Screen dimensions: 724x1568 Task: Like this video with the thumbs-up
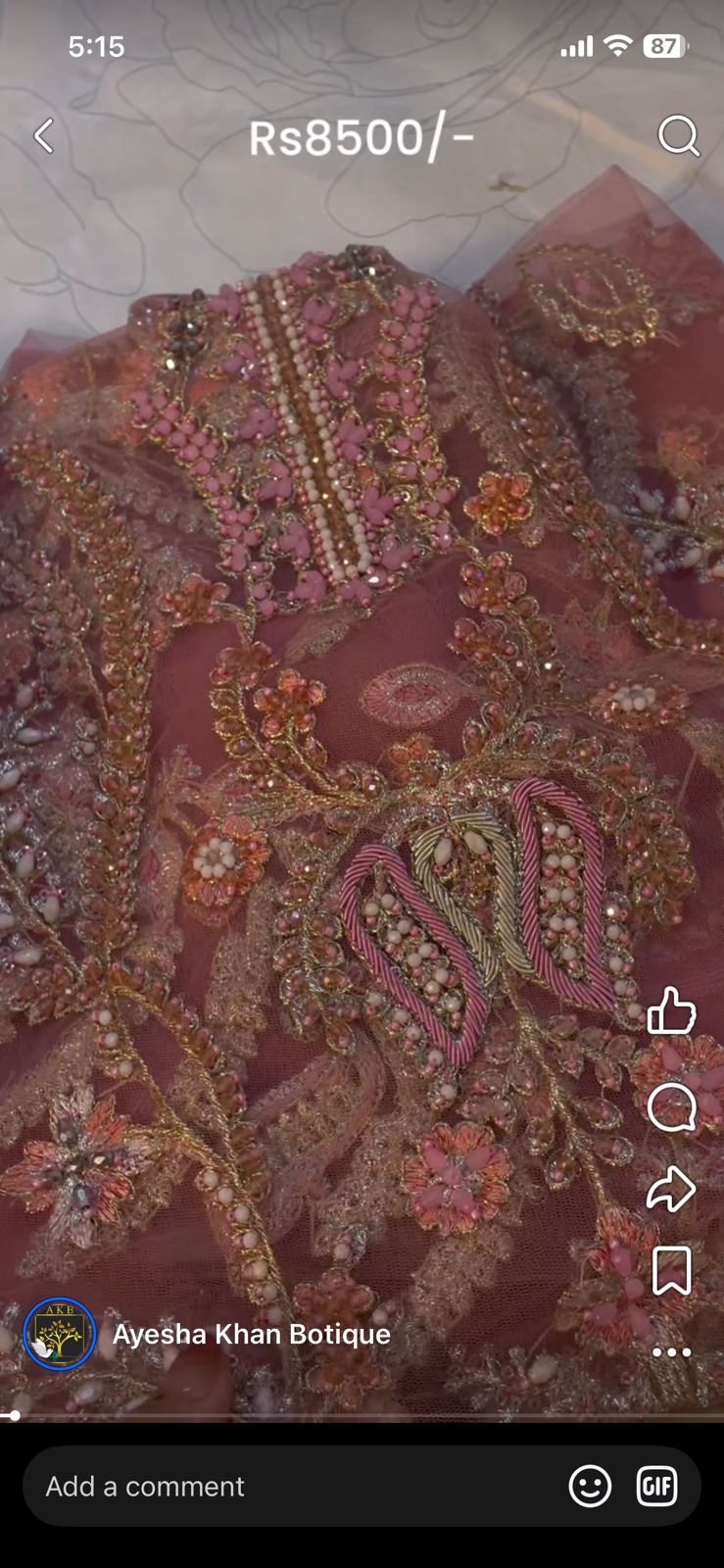672,1010
